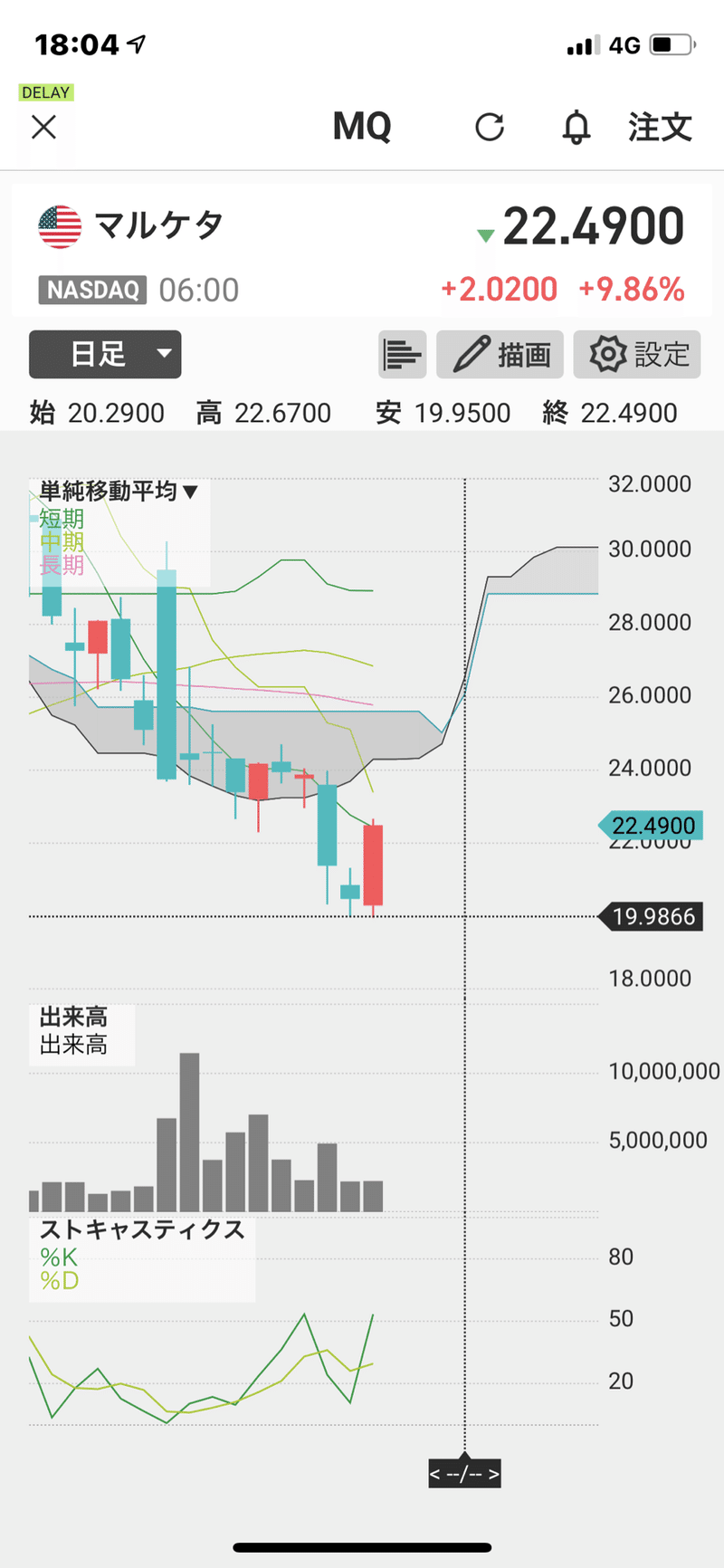Expand the 単純移動平均 indicator selector
This screenshot has height=1568, width=724.
pos(119,492)
